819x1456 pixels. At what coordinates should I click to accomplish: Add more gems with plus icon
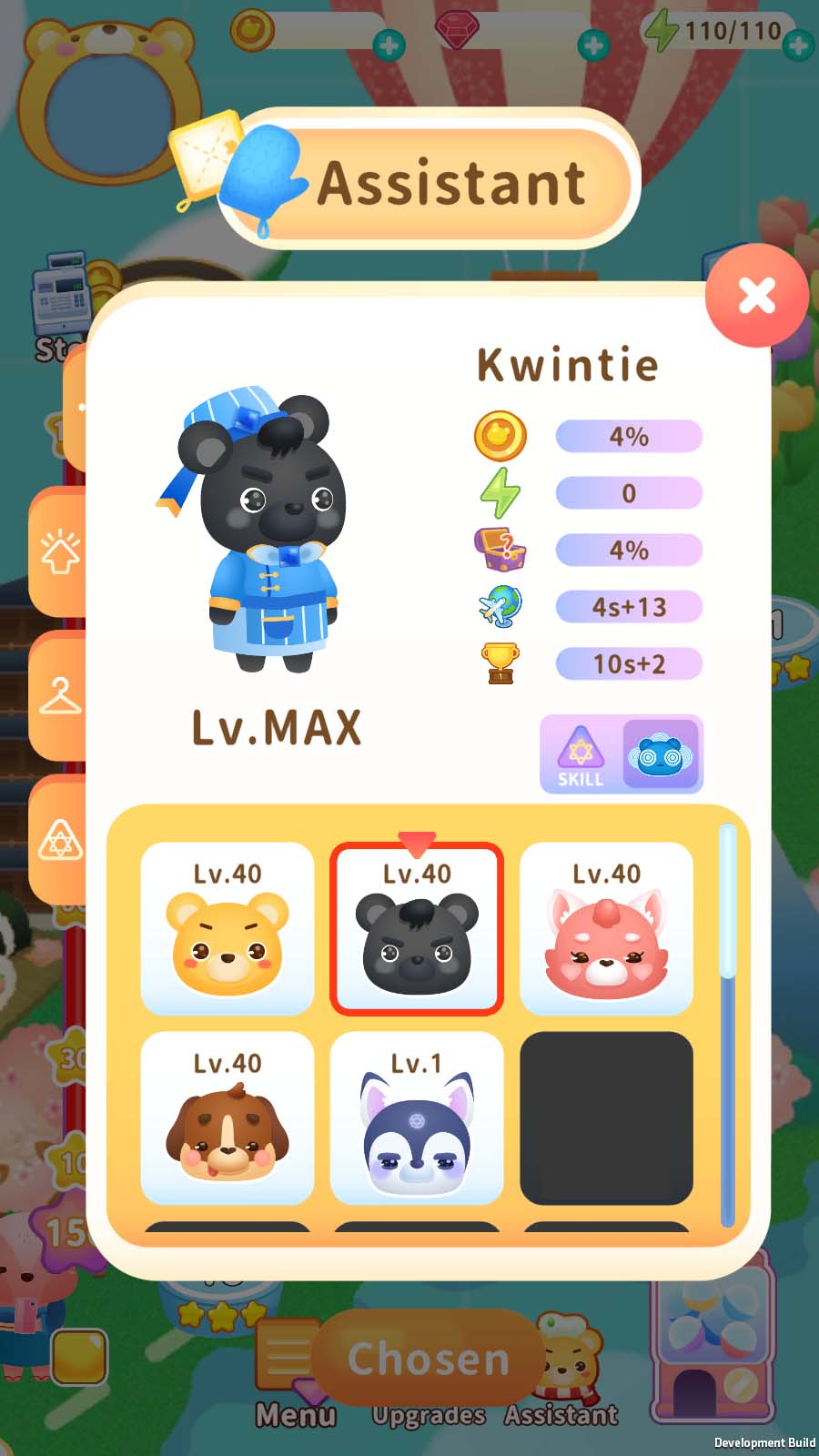[x=593, y=45]
